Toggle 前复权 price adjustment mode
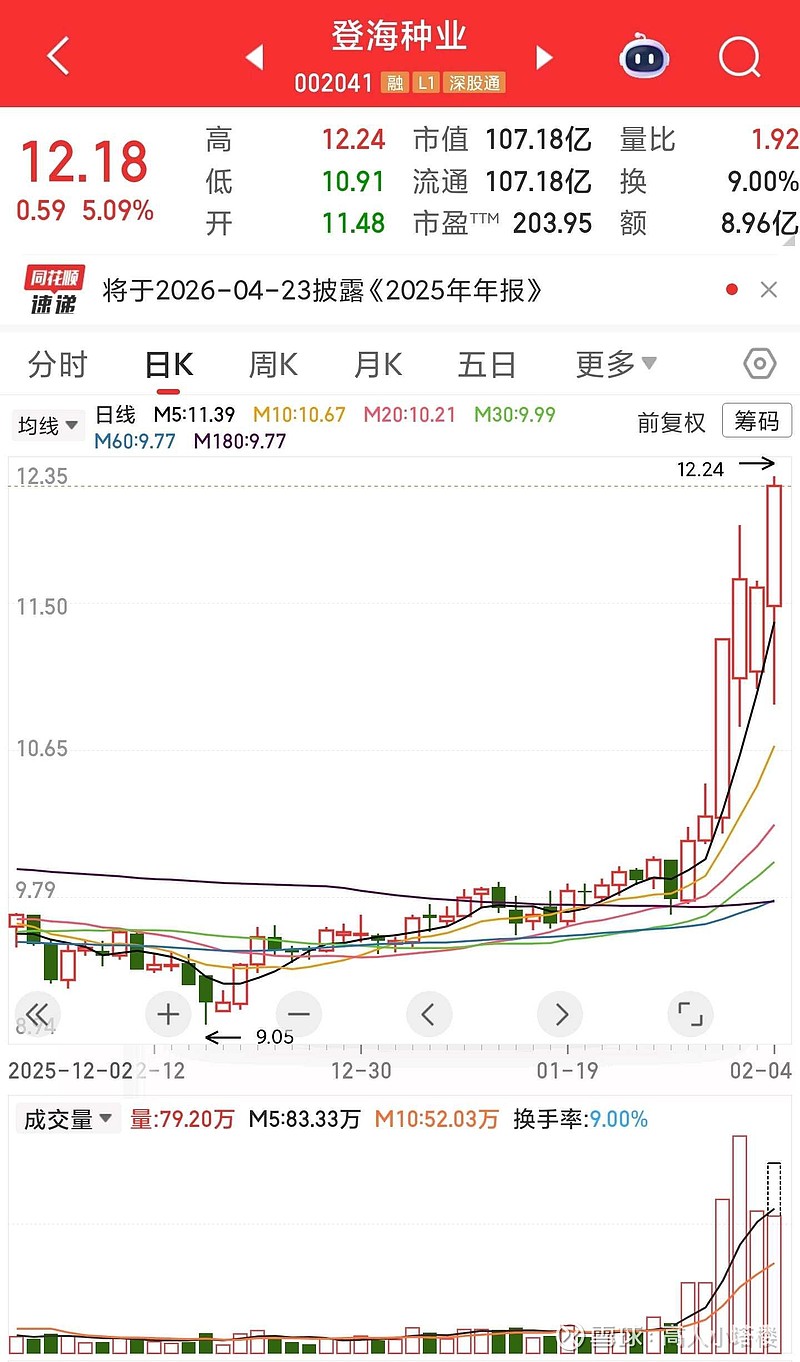800x1362 pixels. pos(672,422)
